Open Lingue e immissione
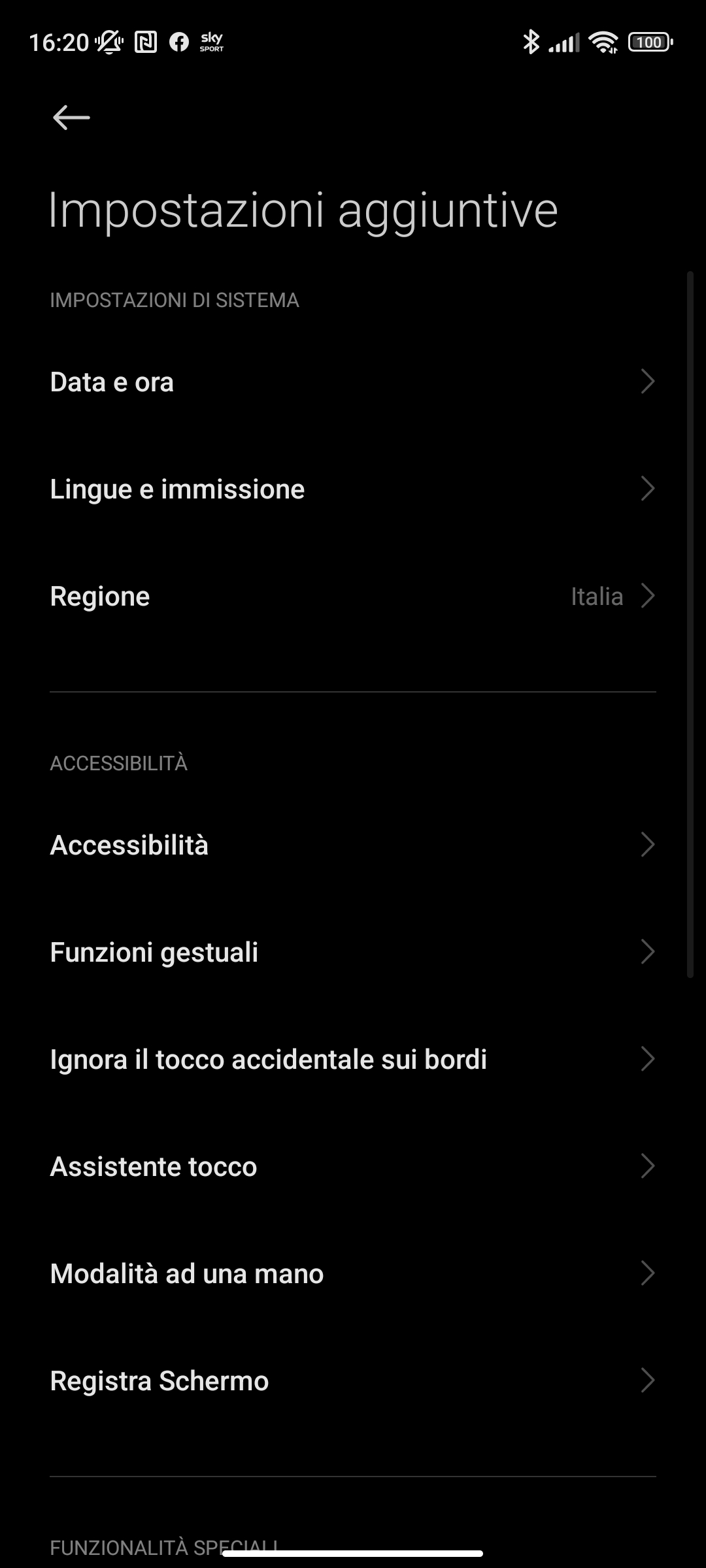Image resolution: width=706 pixels, height=1568 pixels. 352,489
